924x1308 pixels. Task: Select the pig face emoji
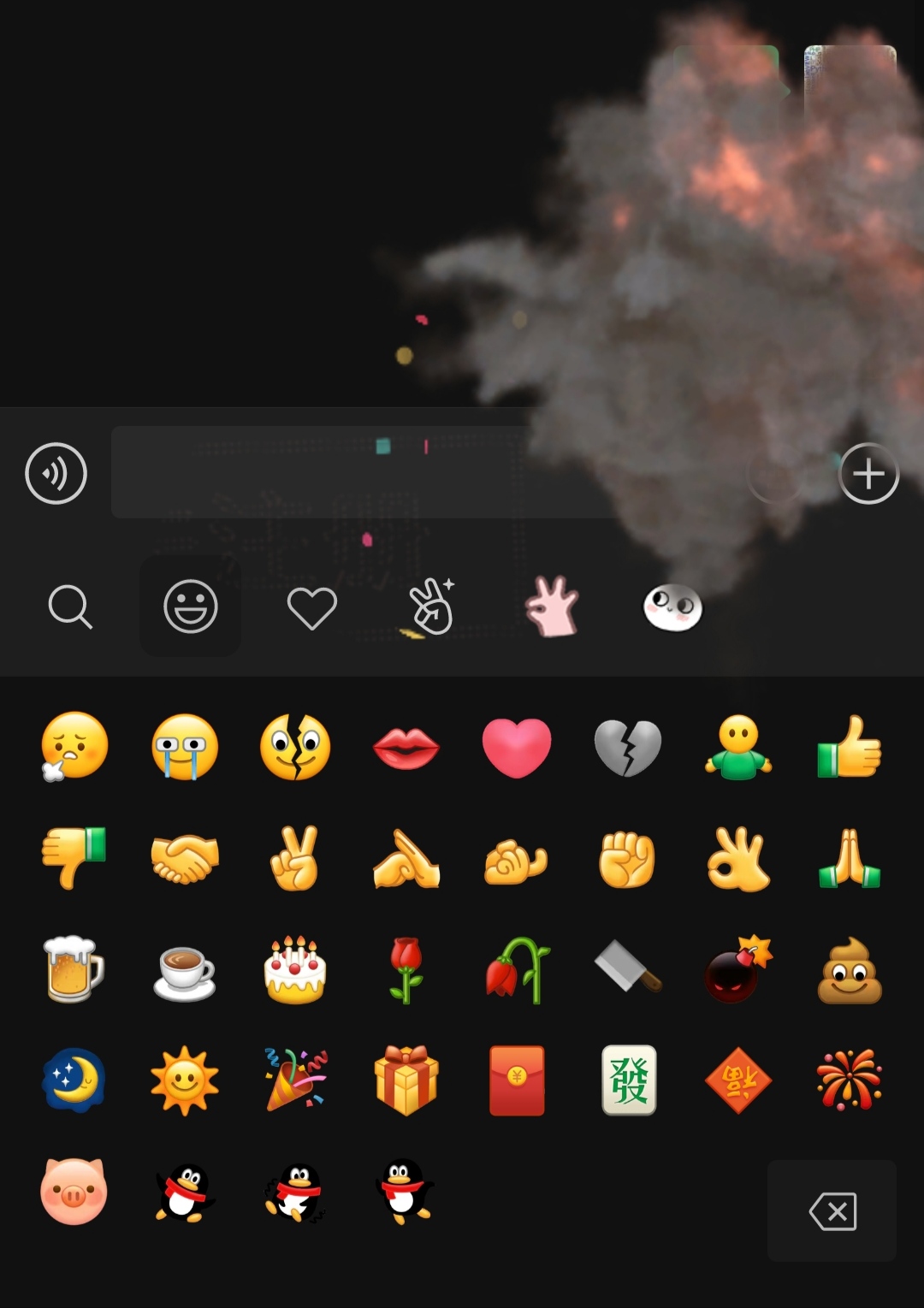(x=74, y=1191)
